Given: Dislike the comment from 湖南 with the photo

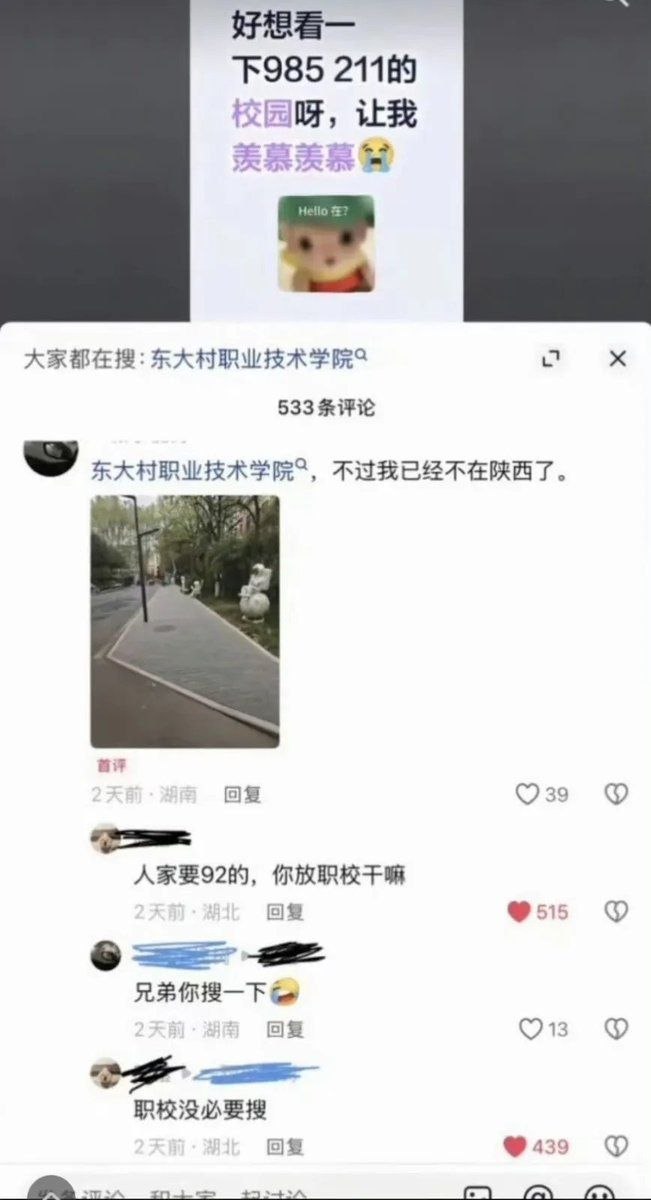Looking at the screenshot, I should coord(616,794).
